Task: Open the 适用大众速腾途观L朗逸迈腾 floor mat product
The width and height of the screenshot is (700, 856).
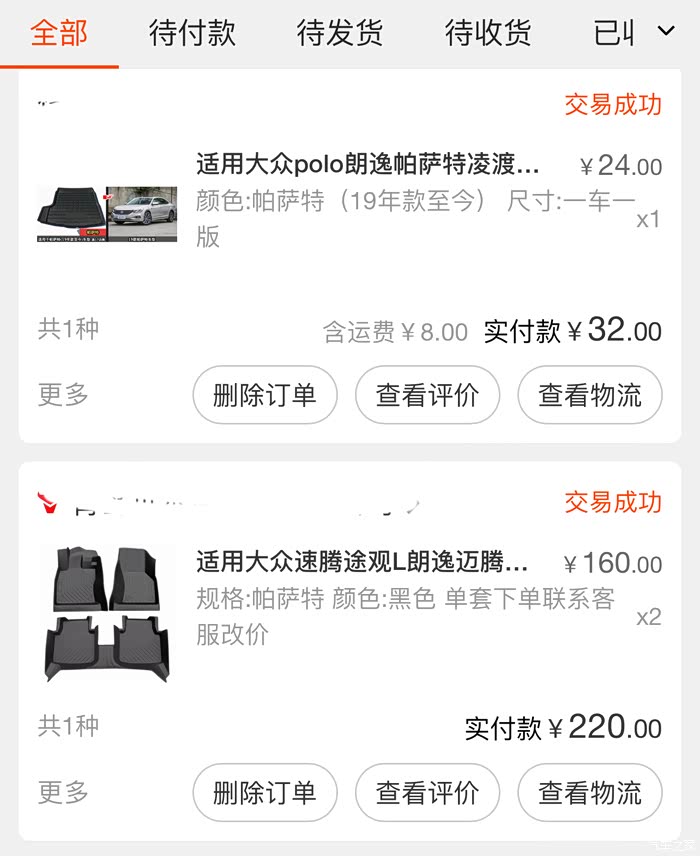Action: coord(362,561)
